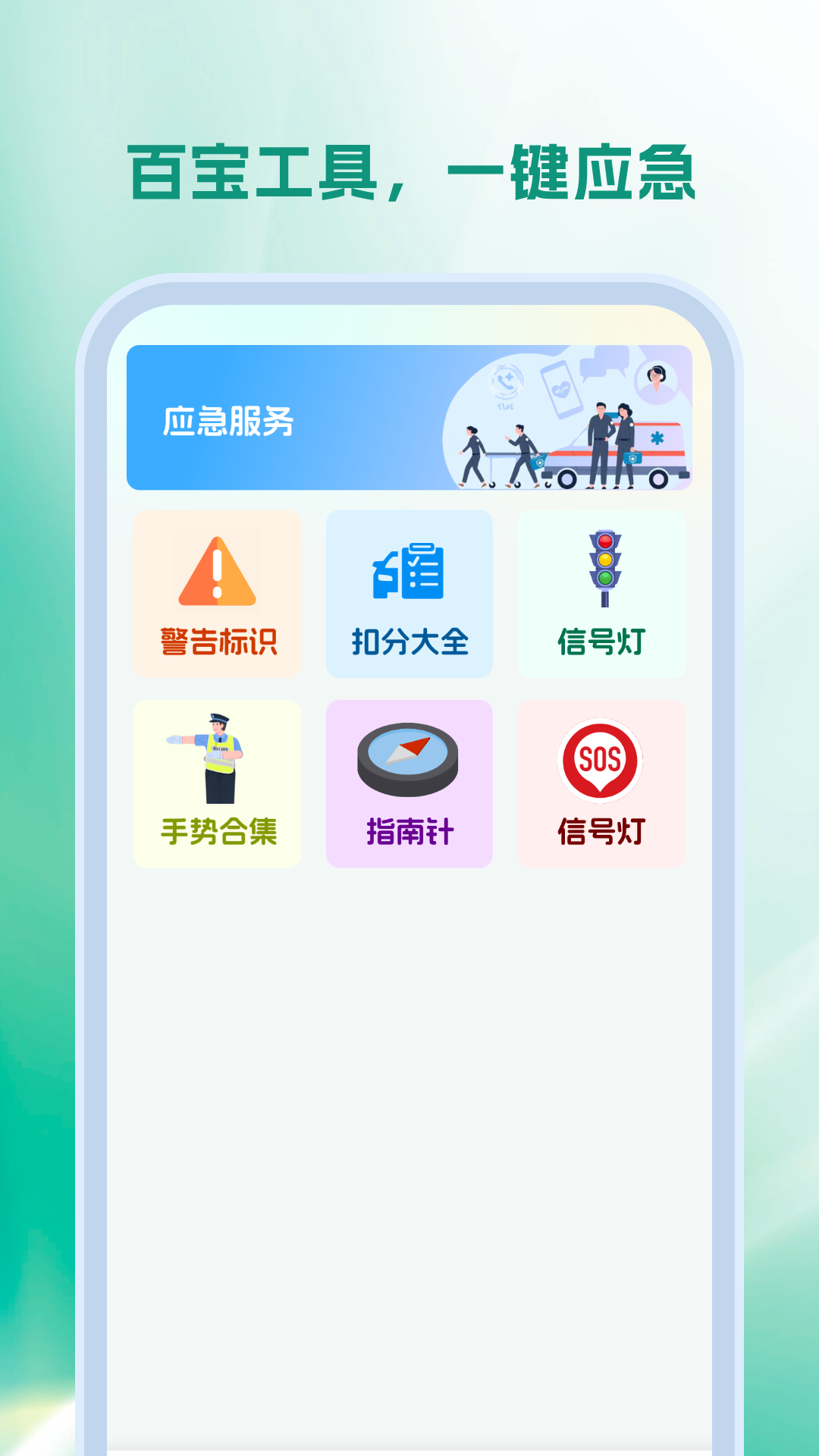Image resolution: width=819 pixels, height=1456 pixels.
Task: Tap the 警告标识 orange card
Action: pyautogui.click(x=218, y=594)
